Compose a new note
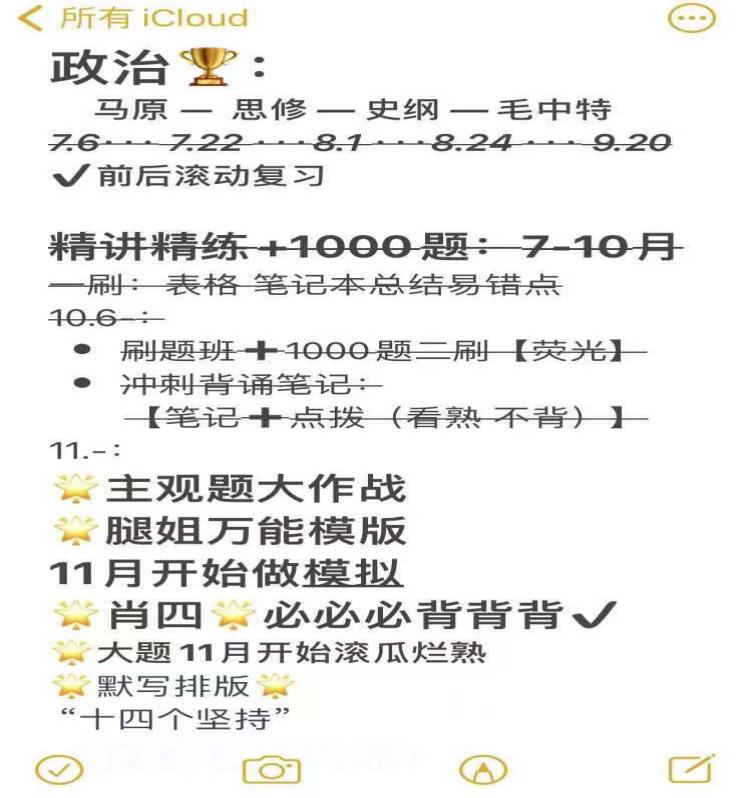 [691, 767]
